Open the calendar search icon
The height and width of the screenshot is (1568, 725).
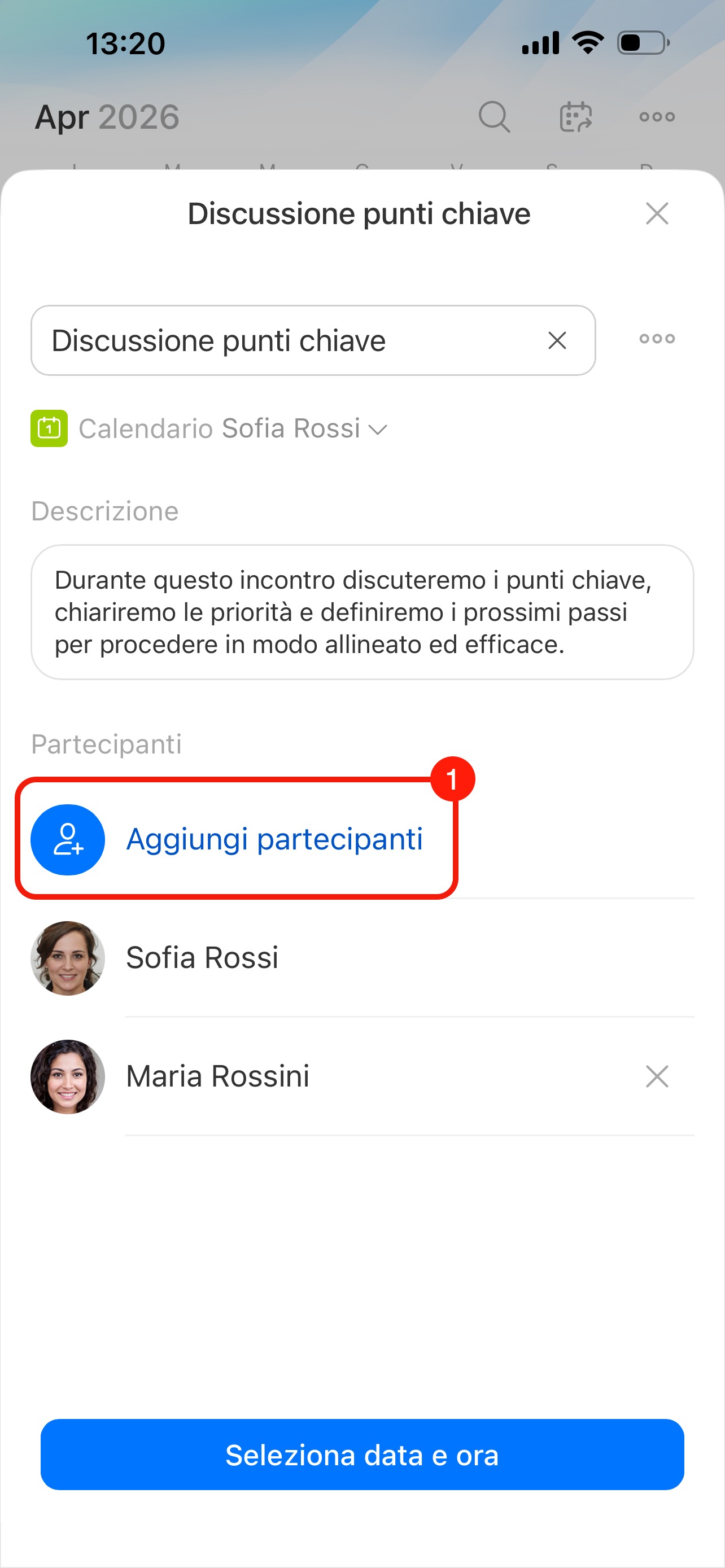click(493, 116)
